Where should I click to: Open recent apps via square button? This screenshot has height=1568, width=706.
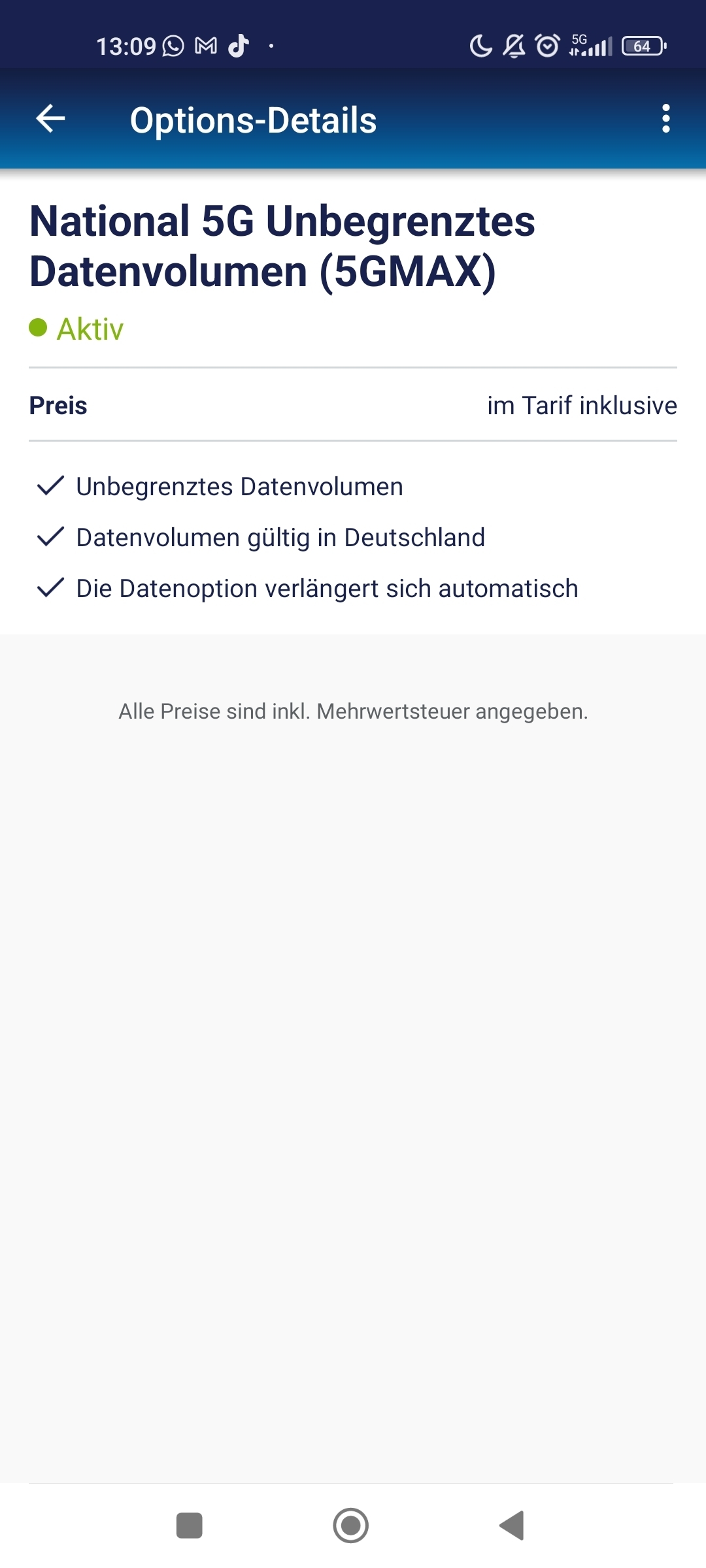190,1526
